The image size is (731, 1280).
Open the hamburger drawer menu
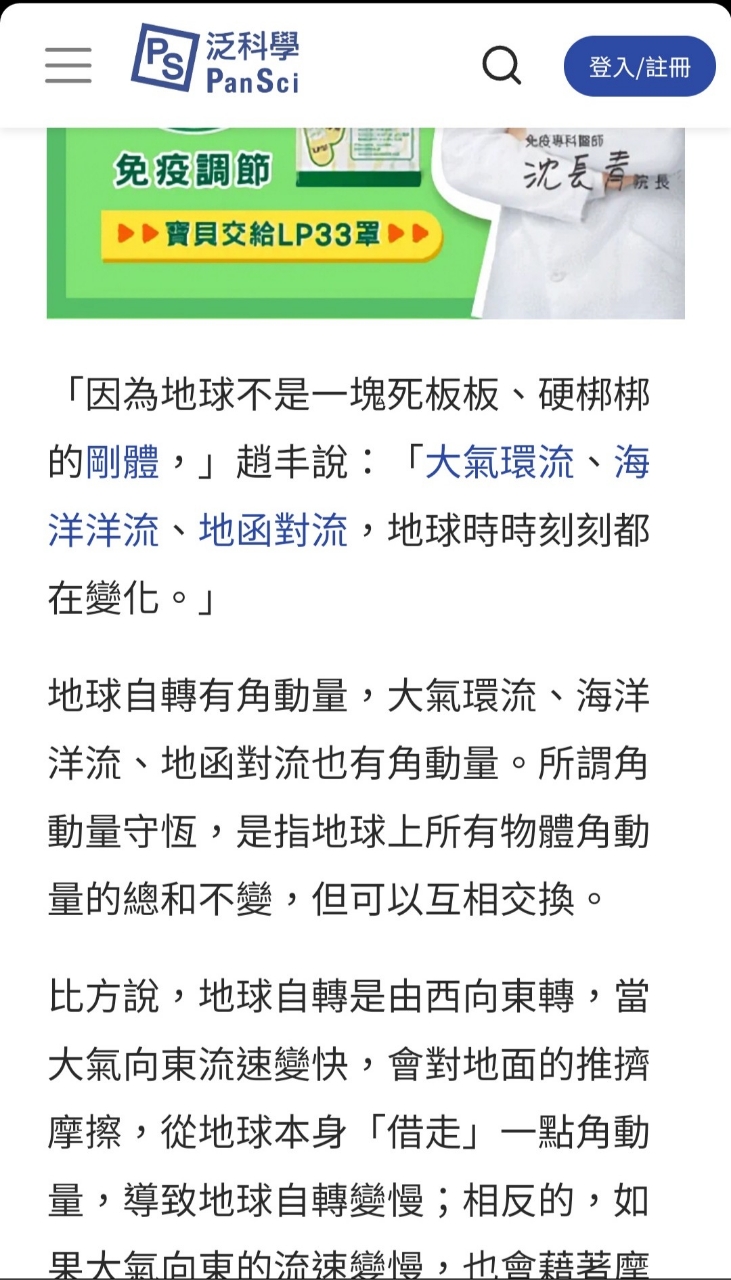pos(68,65)
